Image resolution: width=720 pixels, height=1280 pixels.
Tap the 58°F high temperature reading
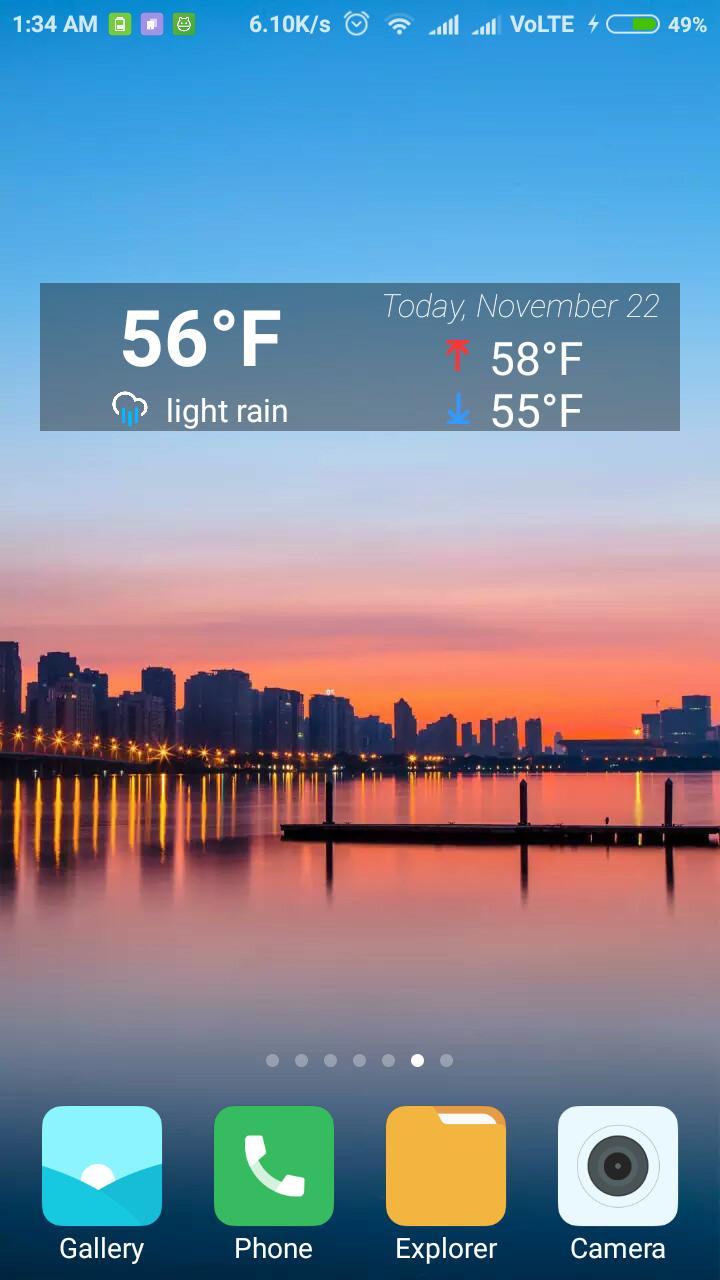coord(536,356)
